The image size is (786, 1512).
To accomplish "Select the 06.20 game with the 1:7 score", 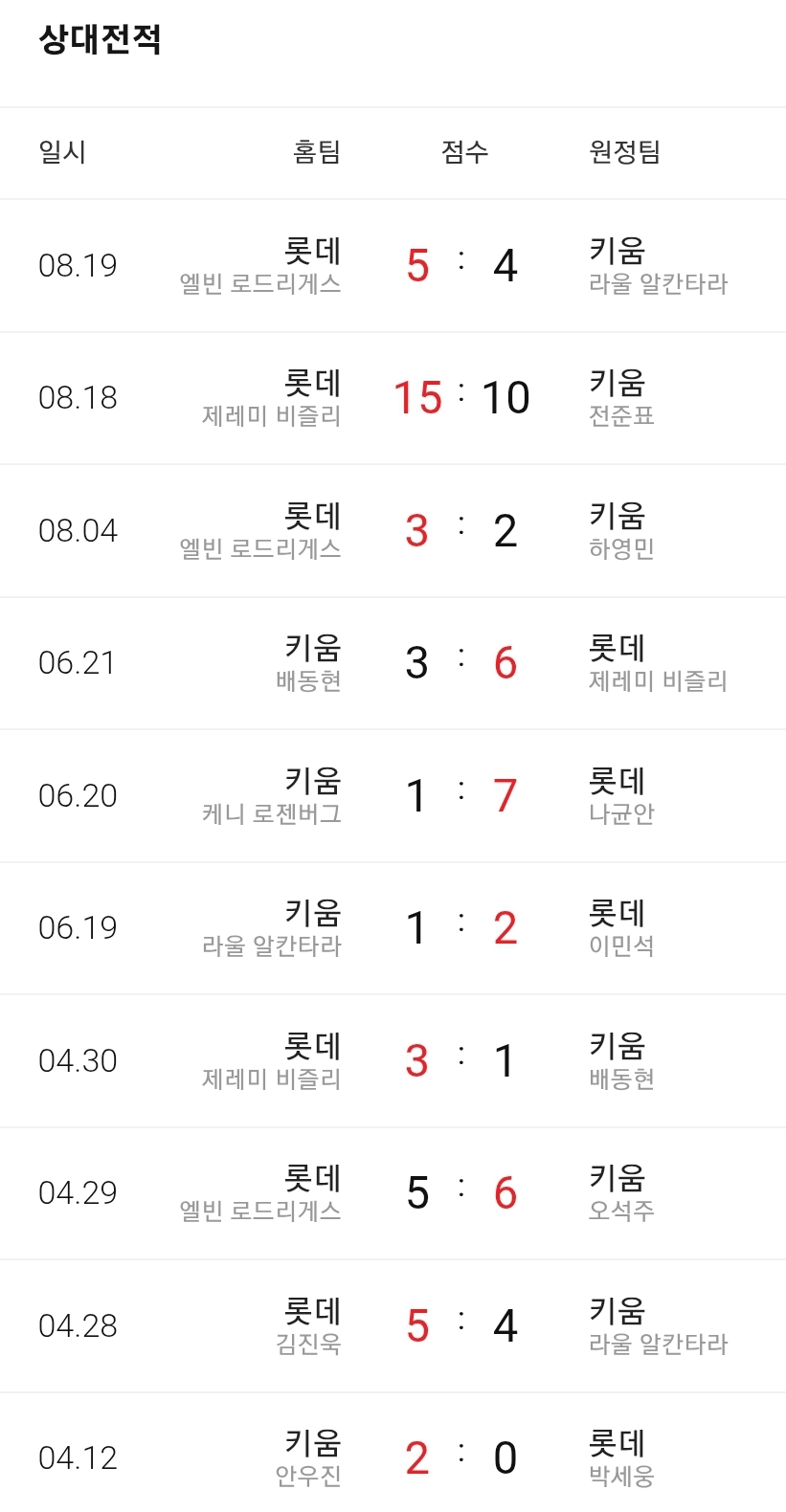I will [x=393, y=796].
